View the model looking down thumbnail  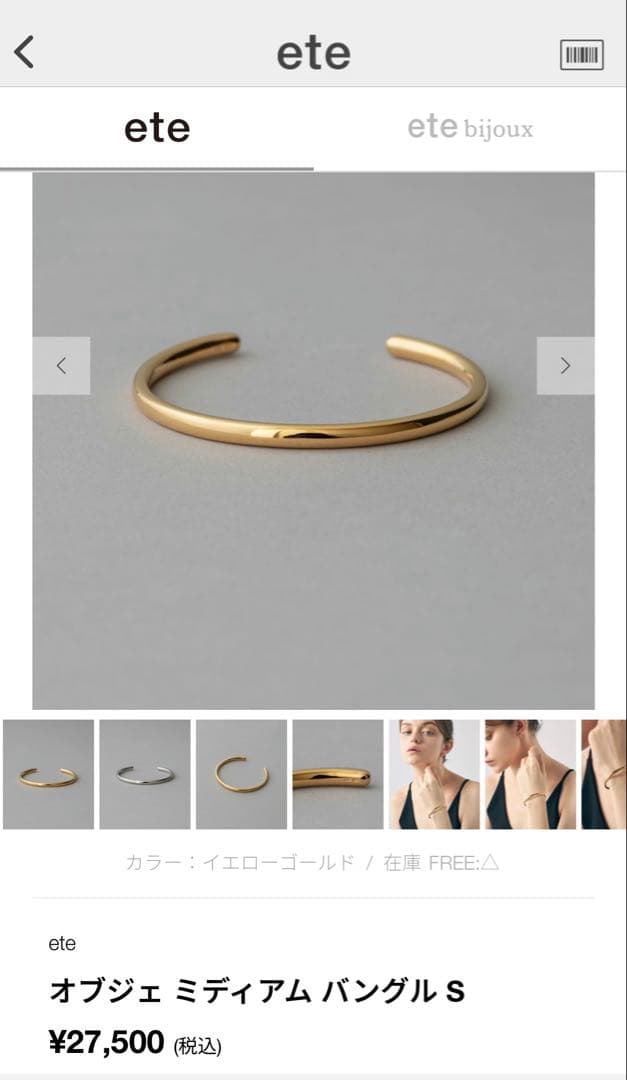[x=530, y=774]
